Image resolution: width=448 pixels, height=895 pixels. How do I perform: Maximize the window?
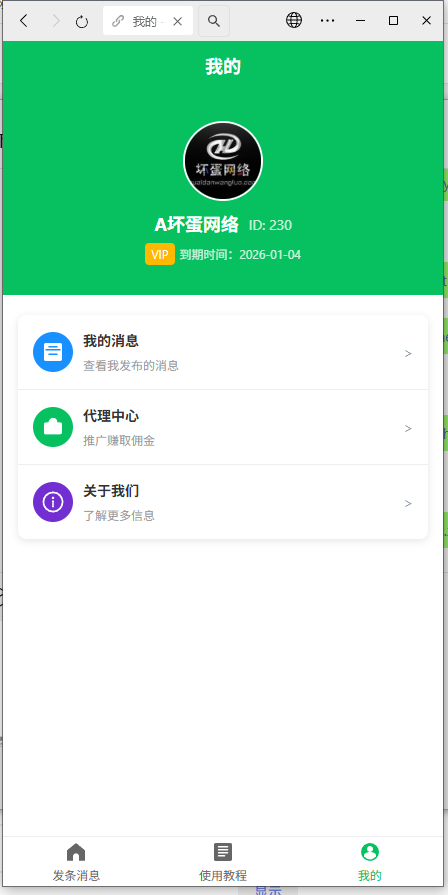393,21
